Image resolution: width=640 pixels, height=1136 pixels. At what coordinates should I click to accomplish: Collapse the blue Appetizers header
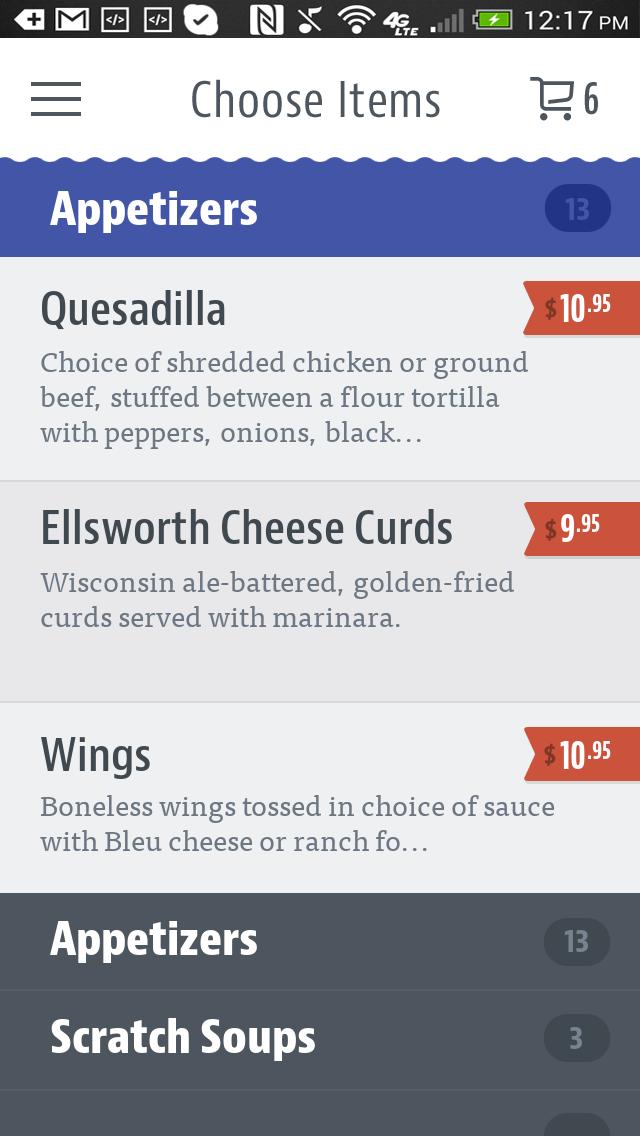[x=320, y=210]
